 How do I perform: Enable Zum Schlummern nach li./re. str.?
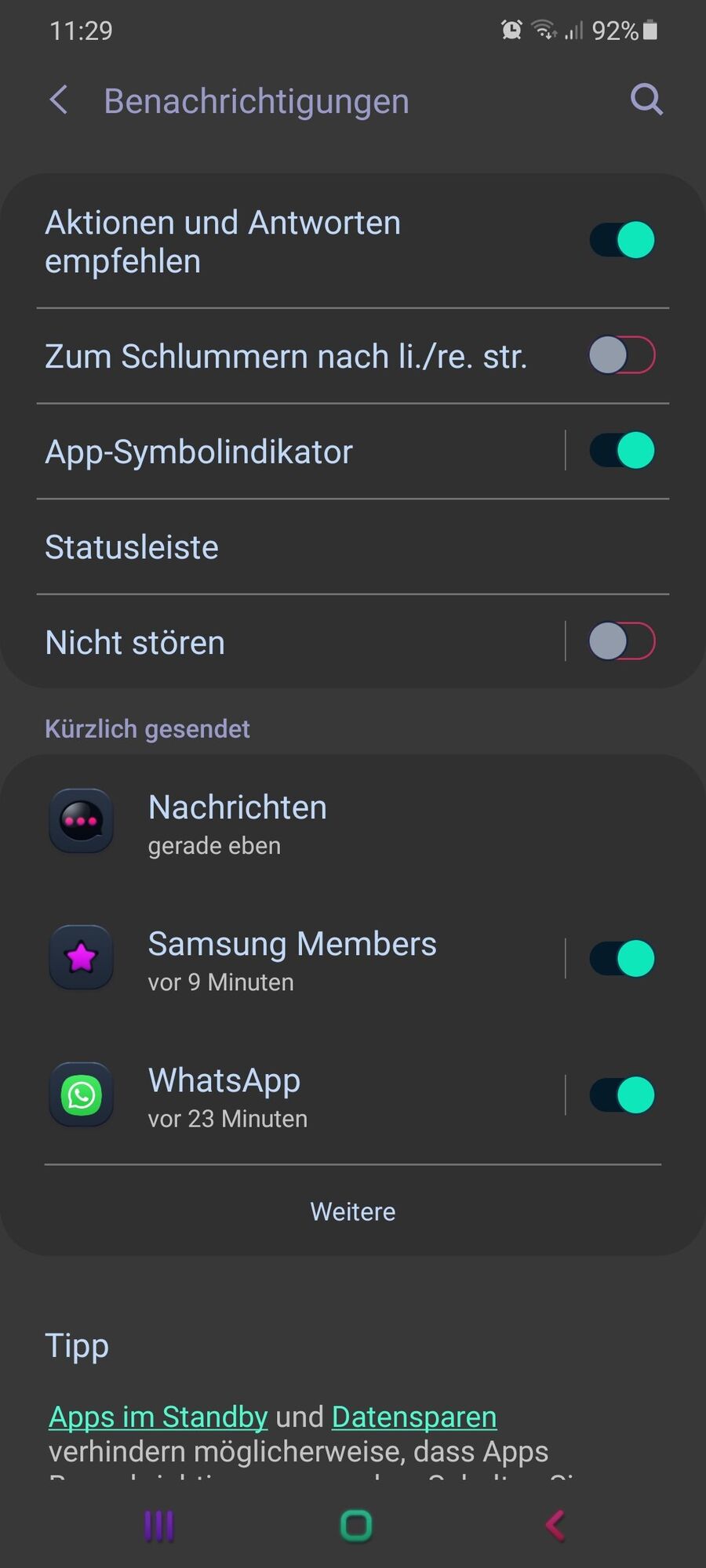[x=622, y=355]
